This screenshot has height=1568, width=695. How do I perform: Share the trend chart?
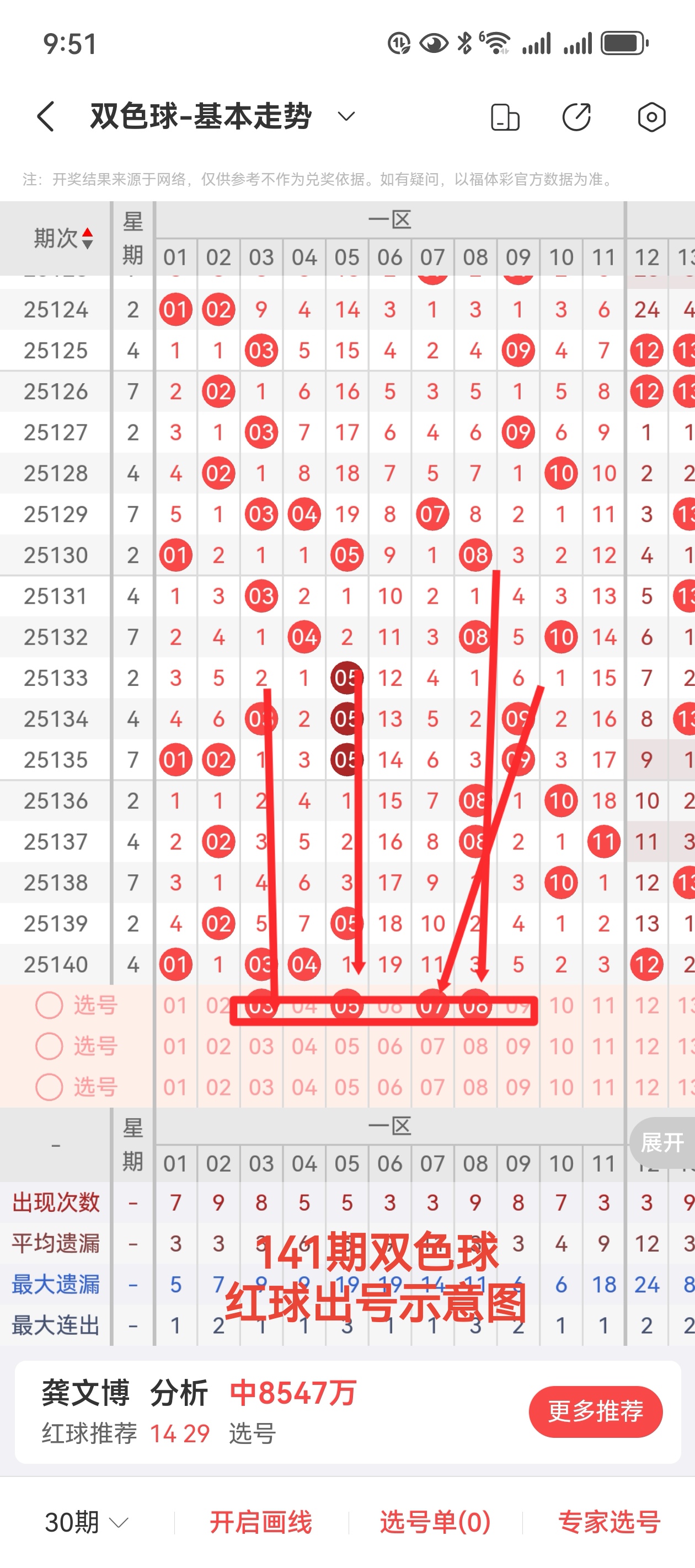576,117
